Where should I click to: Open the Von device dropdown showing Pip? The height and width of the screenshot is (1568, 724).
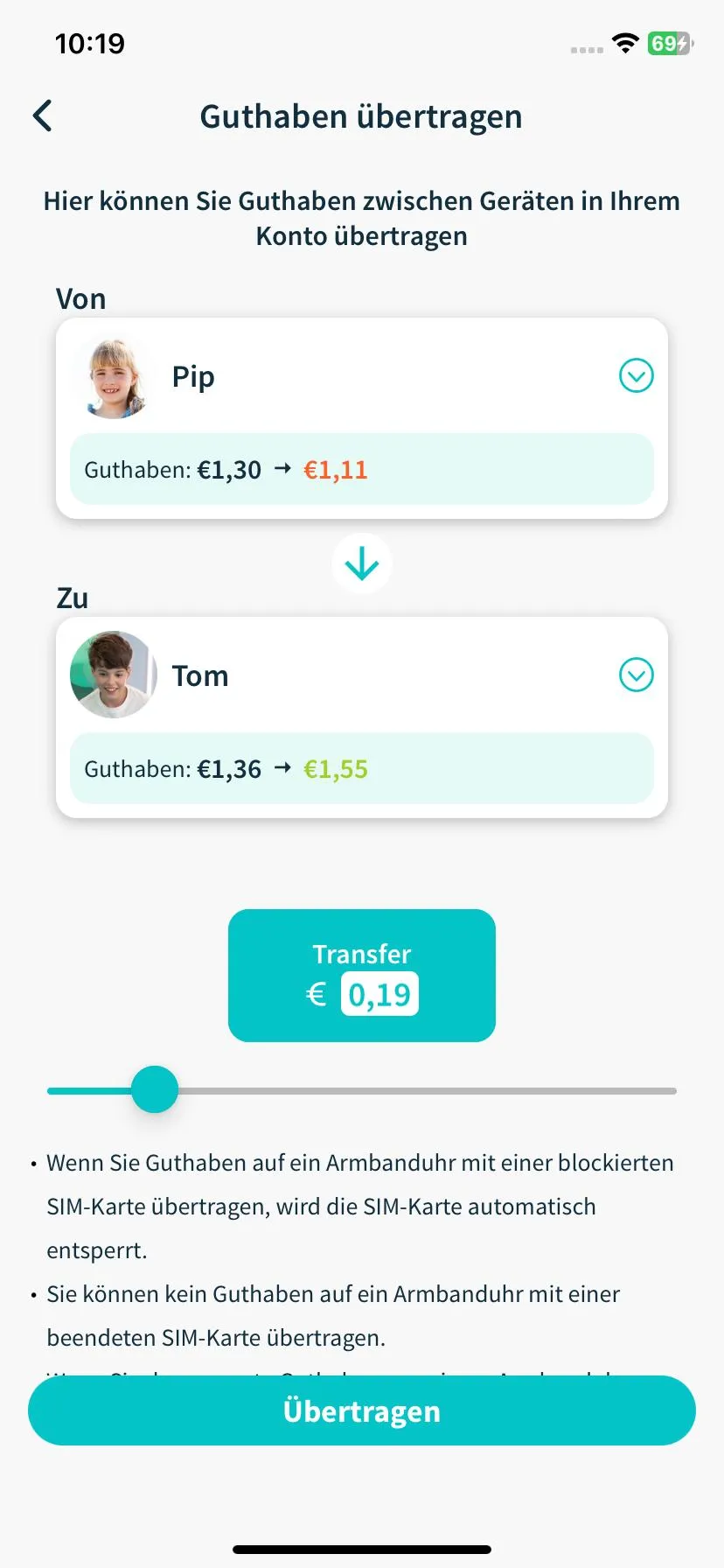point(636,376)
